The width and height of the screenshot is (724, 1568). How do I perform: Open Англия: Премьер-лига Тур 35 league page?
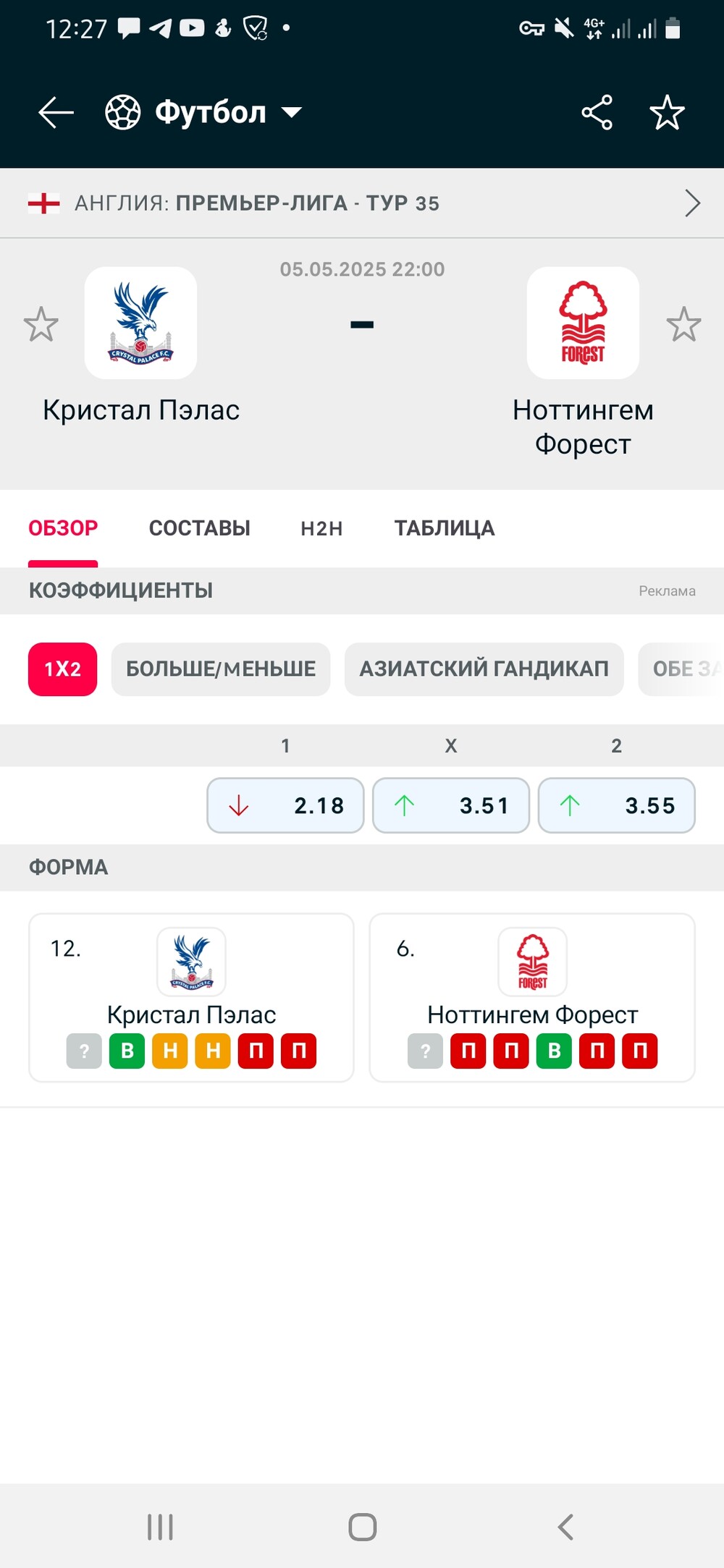(362, 203)
